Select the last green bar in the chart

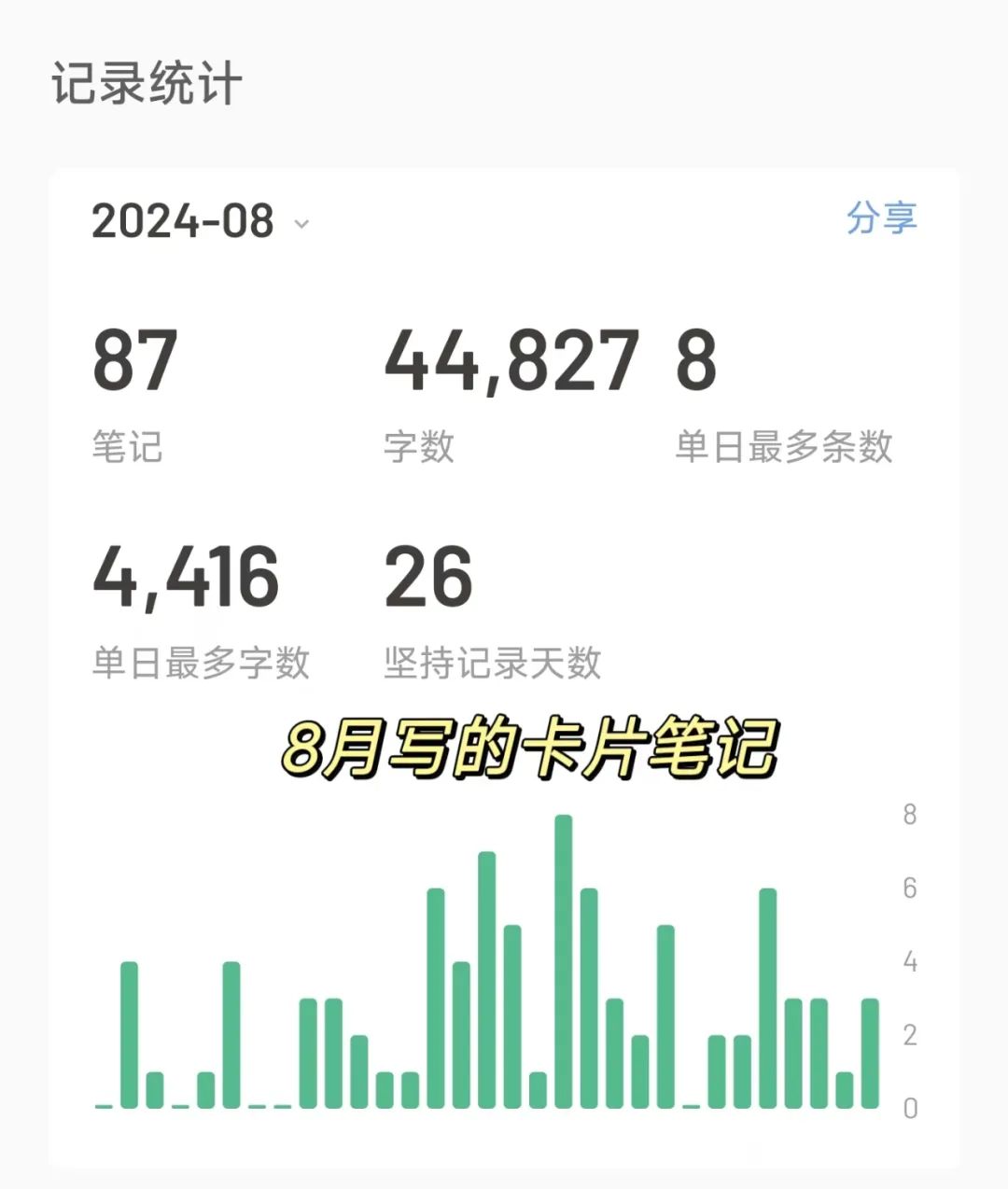(868, 1055)
